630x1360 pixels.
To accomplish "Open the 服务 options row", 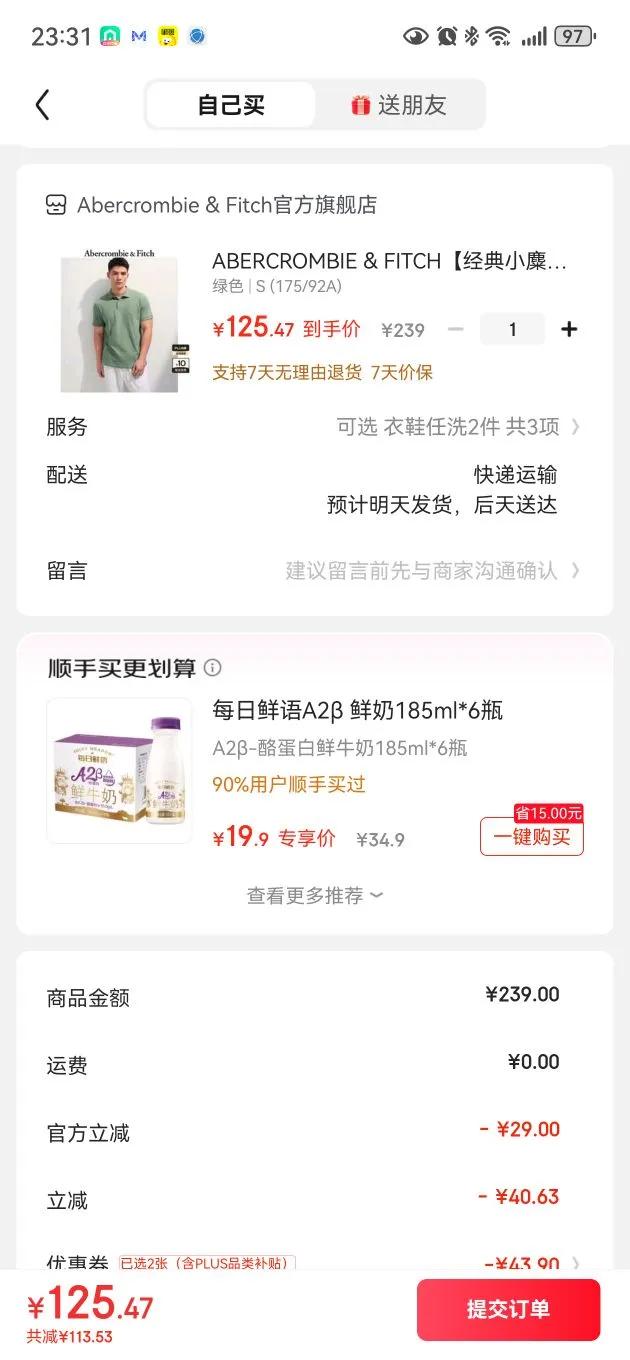I will [x=314, y=427].
